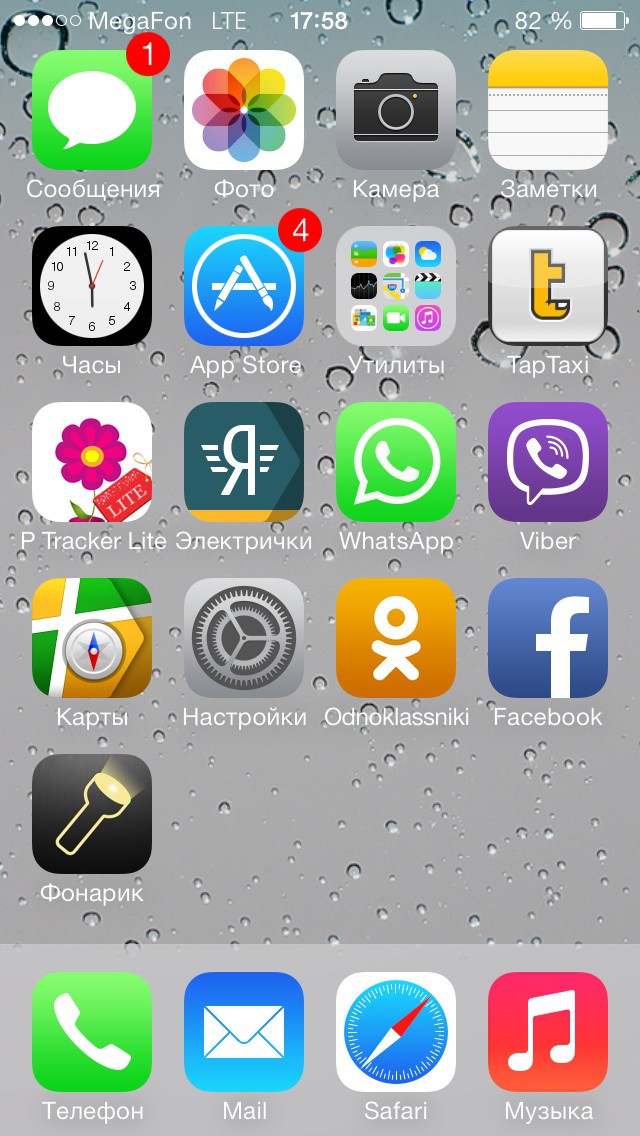This screenshot has width=640, height=1136.
Task: Launch App Store with 4 updates
Action: click(x=244, y=286)
